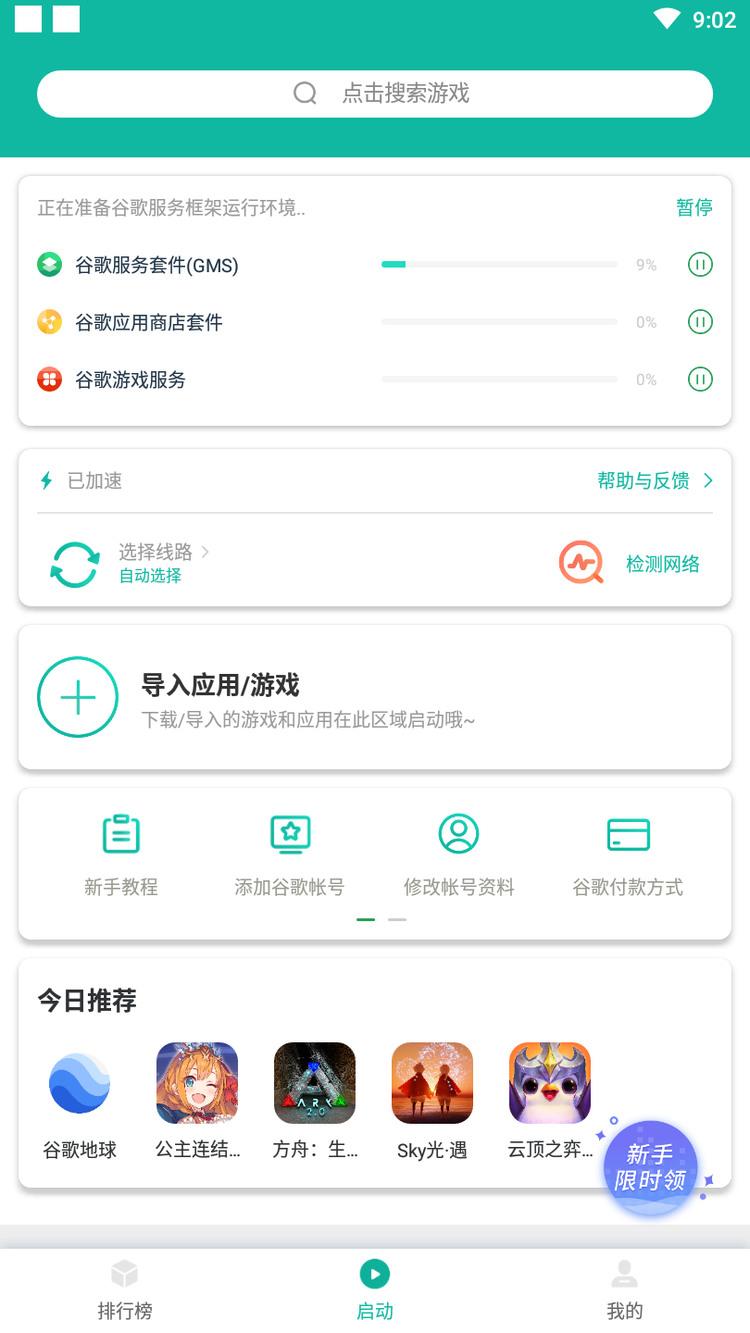
Task: Pause the 谷歌服务套件(GMS) download
Action: click(x=700, y=265)
